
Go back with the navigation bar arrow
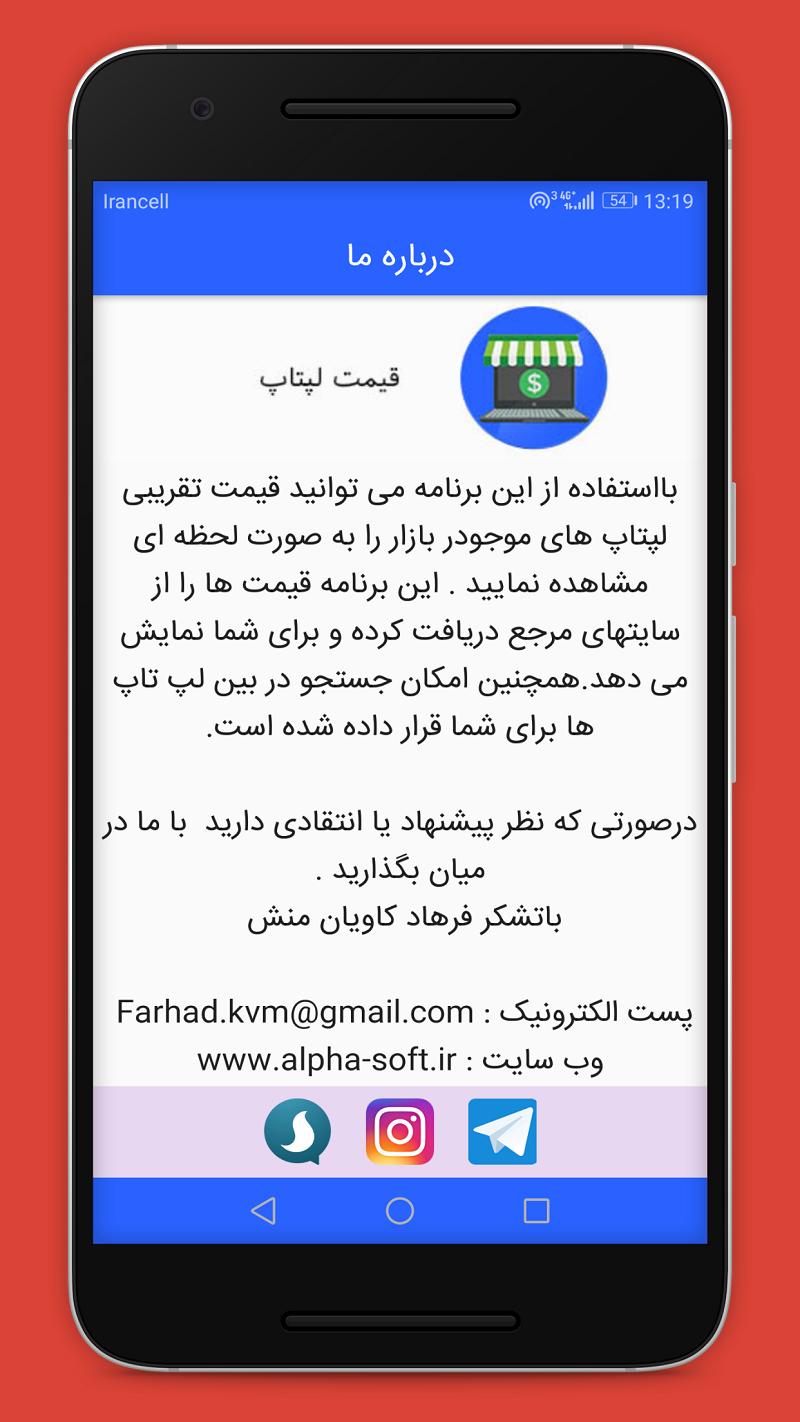[x=263, y=1211]
